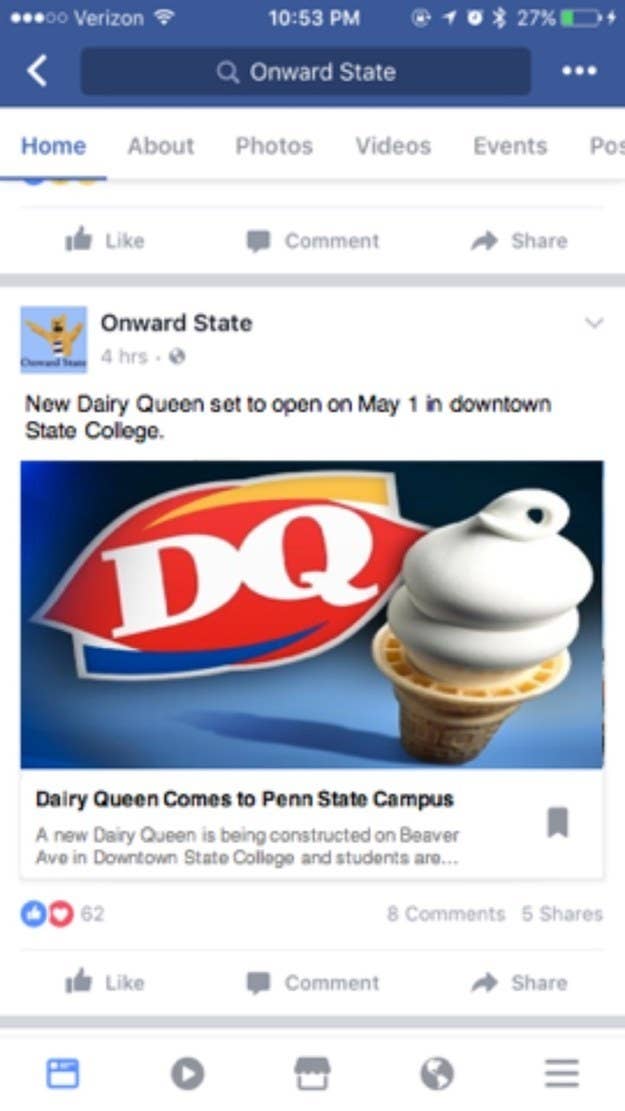Save the Dairy Queen article link
Viewport: 625px width, 1111px height.
(559, 822)
